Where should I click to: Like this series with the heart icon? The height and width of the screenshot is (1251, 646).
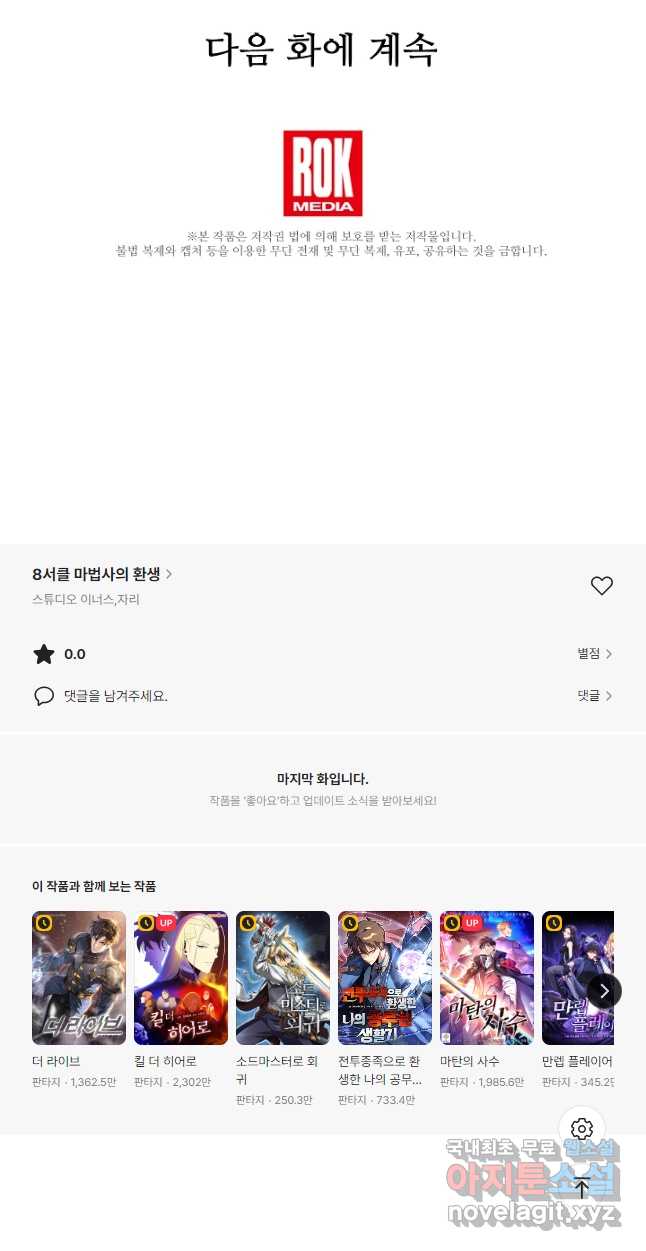(601, 586)
